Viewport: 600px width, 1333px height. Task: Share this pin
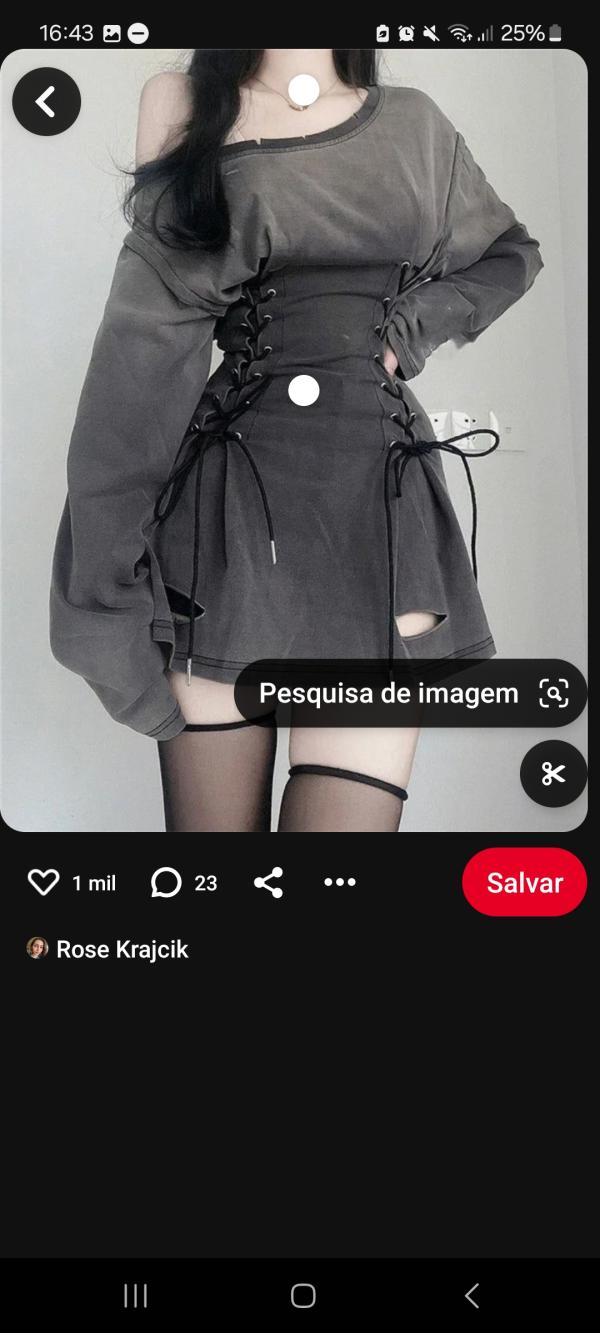pyautogui.click(x=268, y=882)
